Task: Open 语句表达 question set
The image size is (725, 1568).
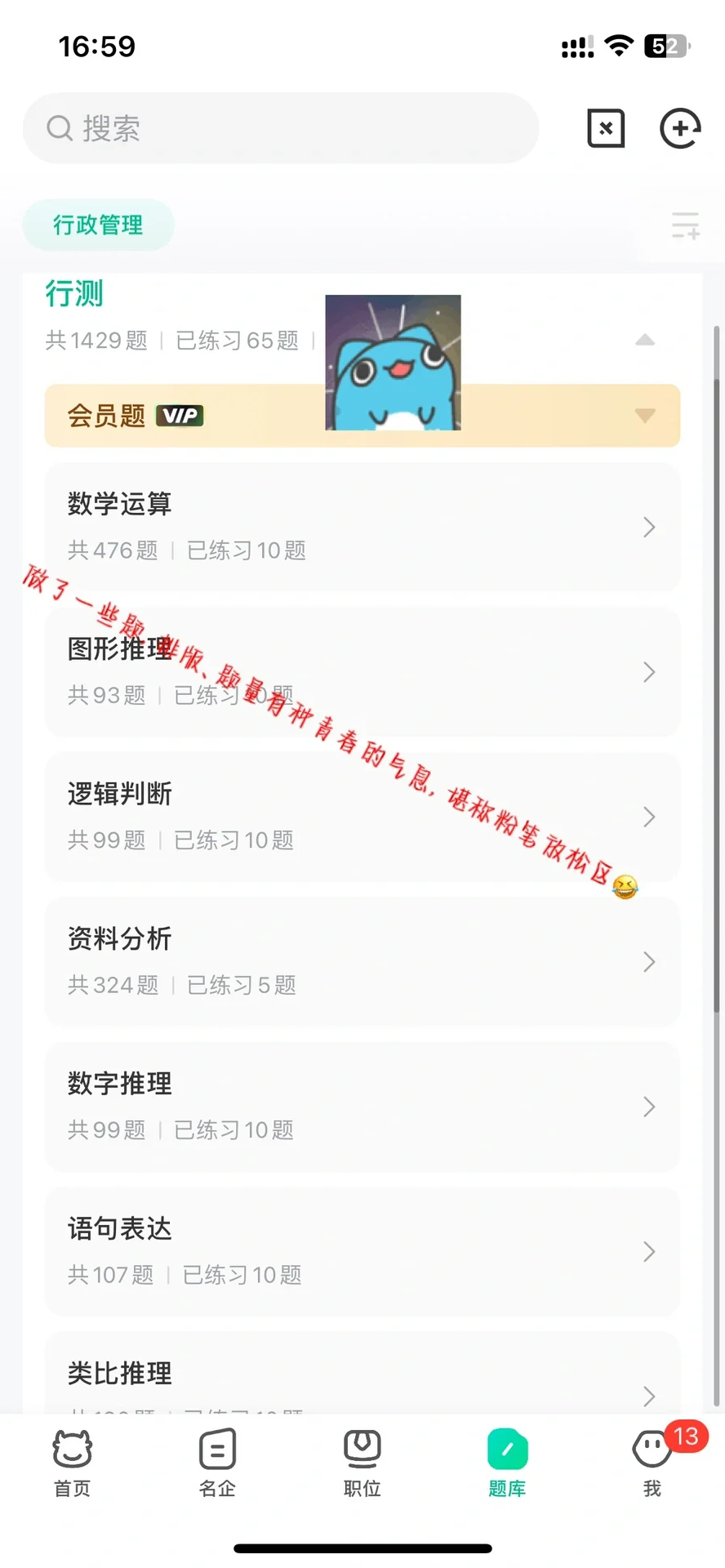Action: (362, 1251)
